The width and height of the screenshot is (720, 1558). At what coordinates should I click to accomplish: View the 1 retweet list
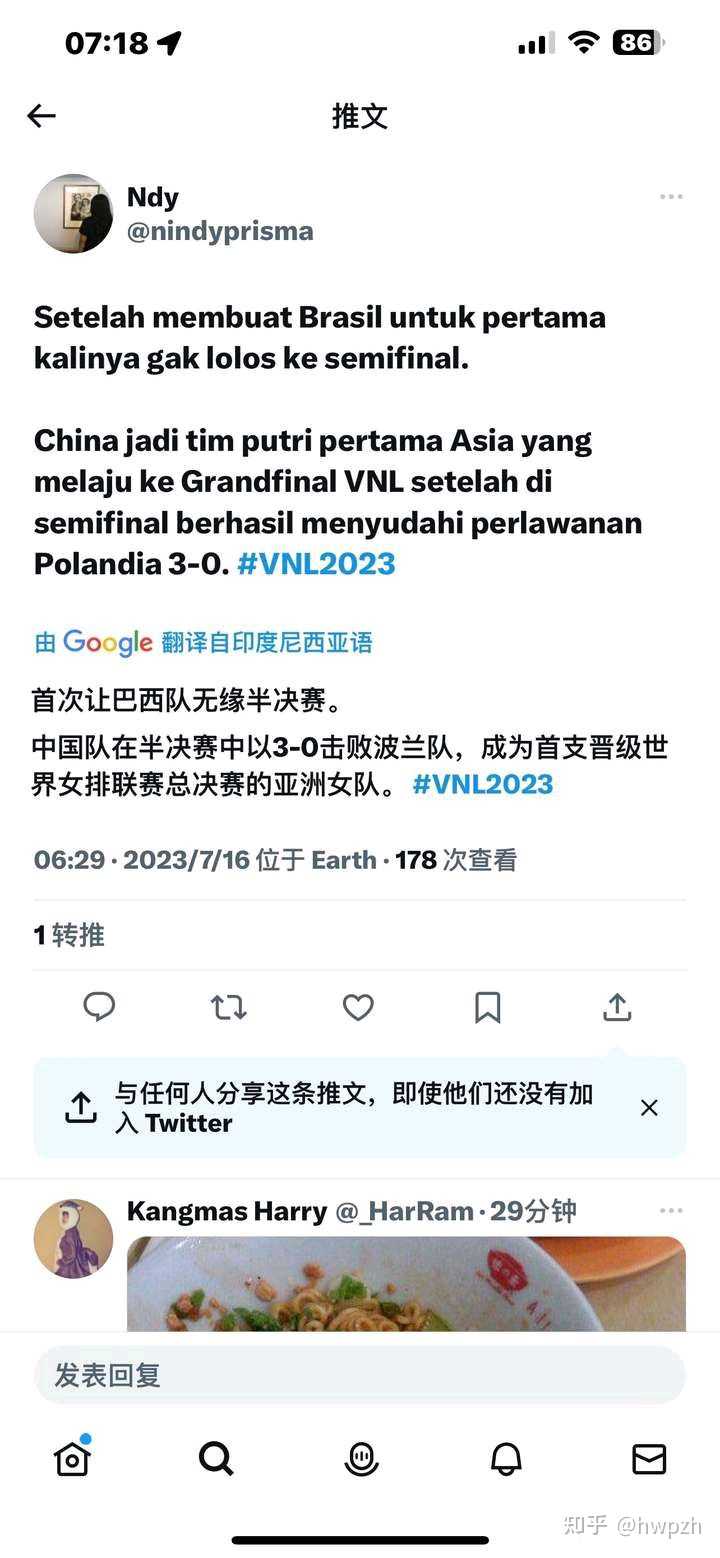pos(69,935)
